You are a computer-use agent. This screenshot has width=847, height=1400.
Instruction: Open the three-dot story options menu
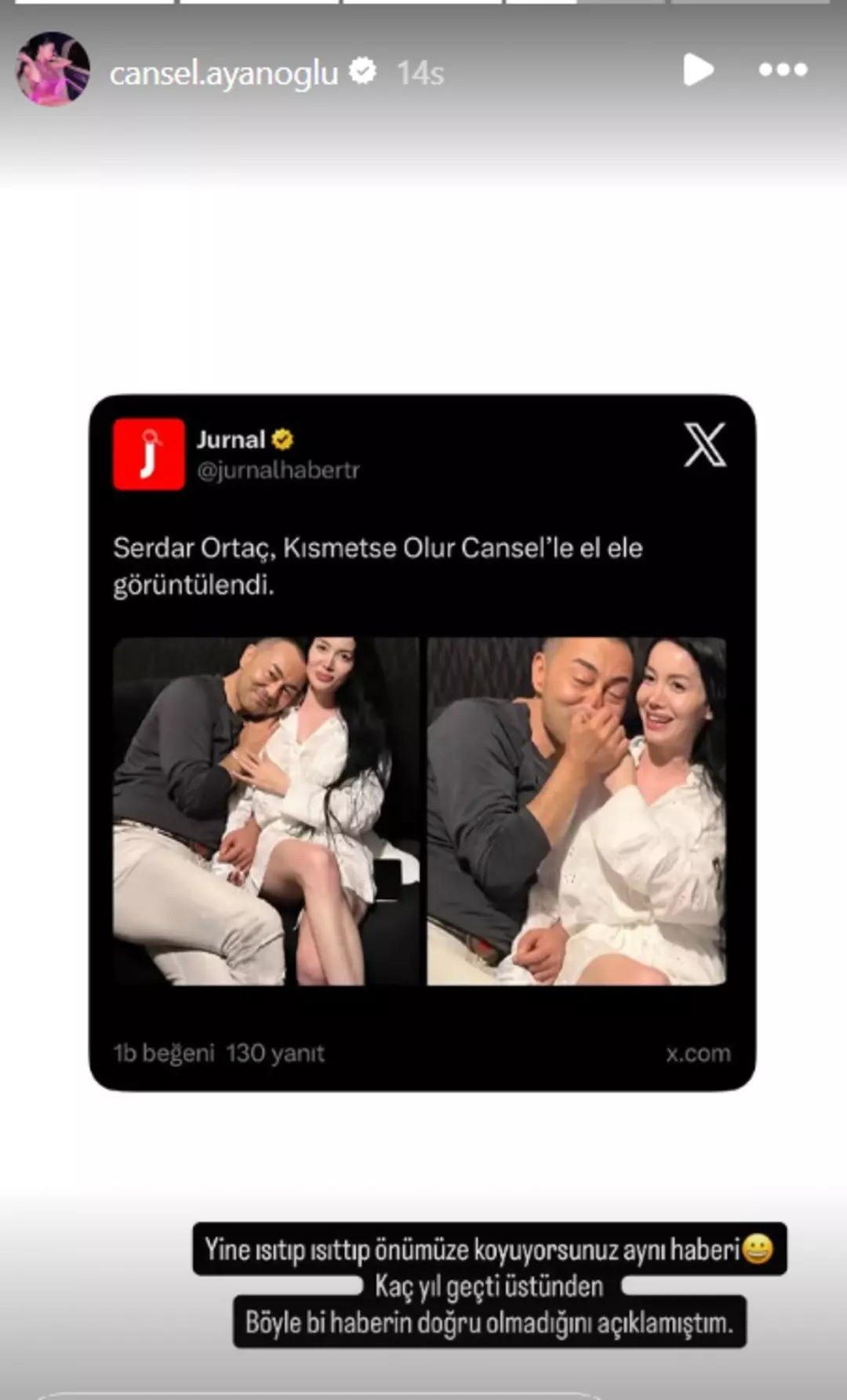[783, 70]
